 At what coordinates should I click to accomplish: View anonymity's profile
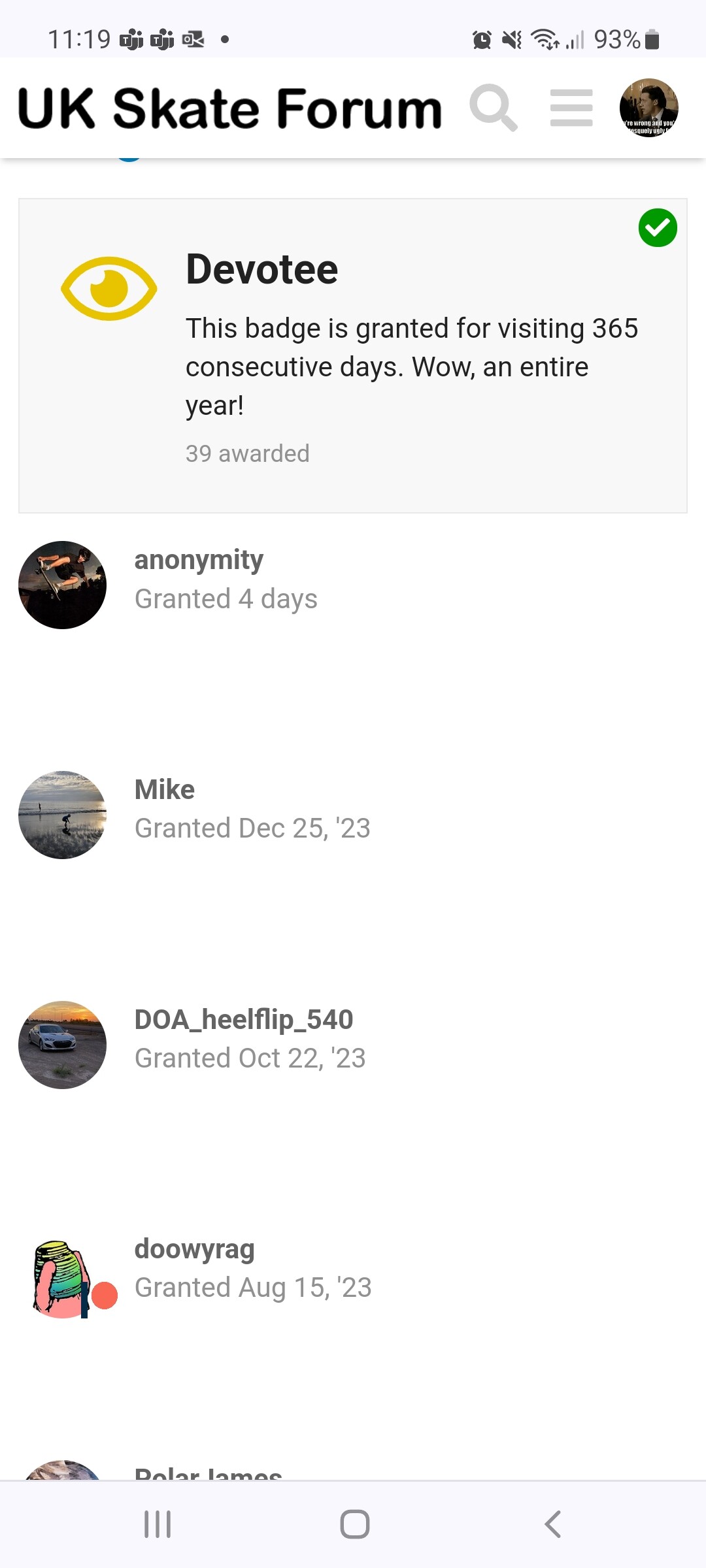click(x=199, y=560)
